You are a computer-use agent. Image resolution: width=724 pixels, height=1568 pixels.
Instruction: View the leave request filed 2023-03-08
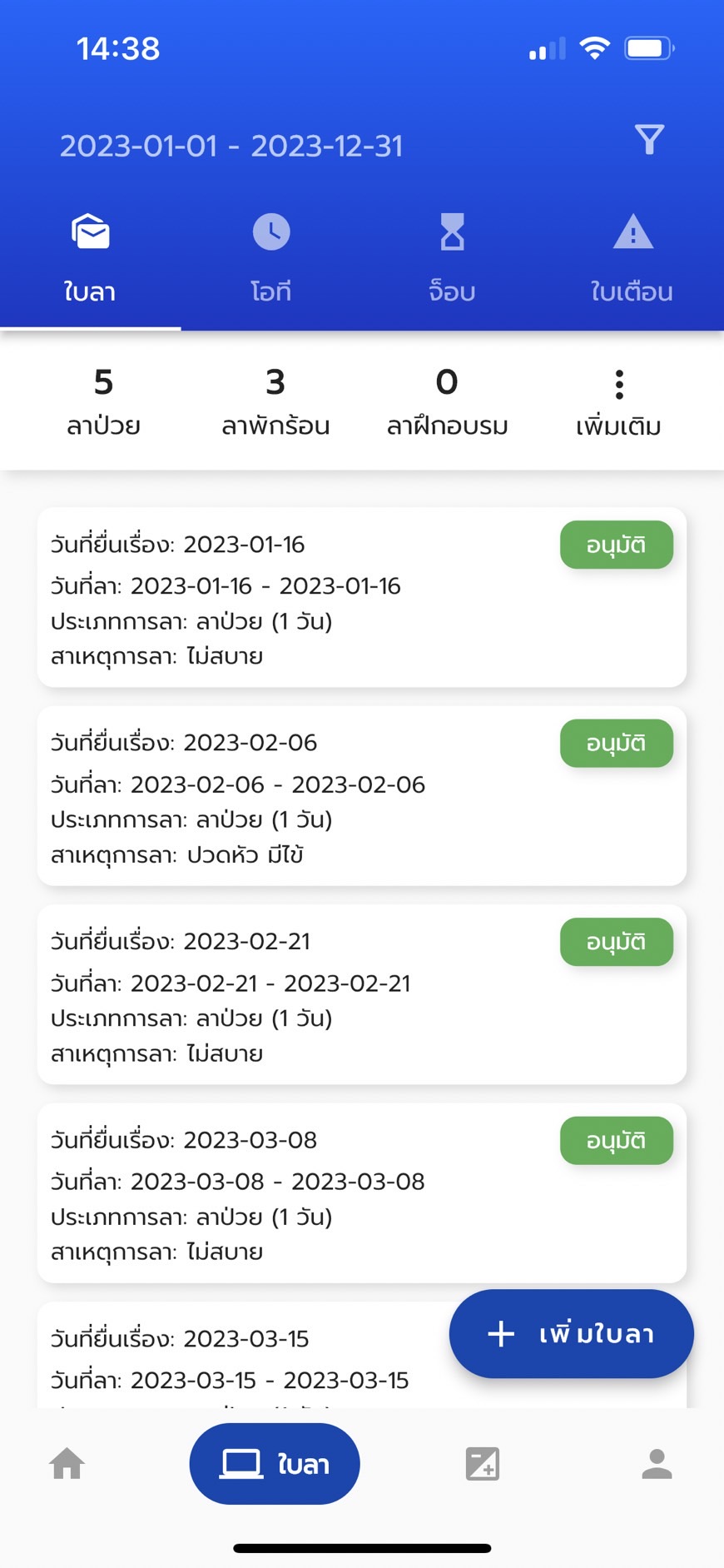(x=362, y=1192)
